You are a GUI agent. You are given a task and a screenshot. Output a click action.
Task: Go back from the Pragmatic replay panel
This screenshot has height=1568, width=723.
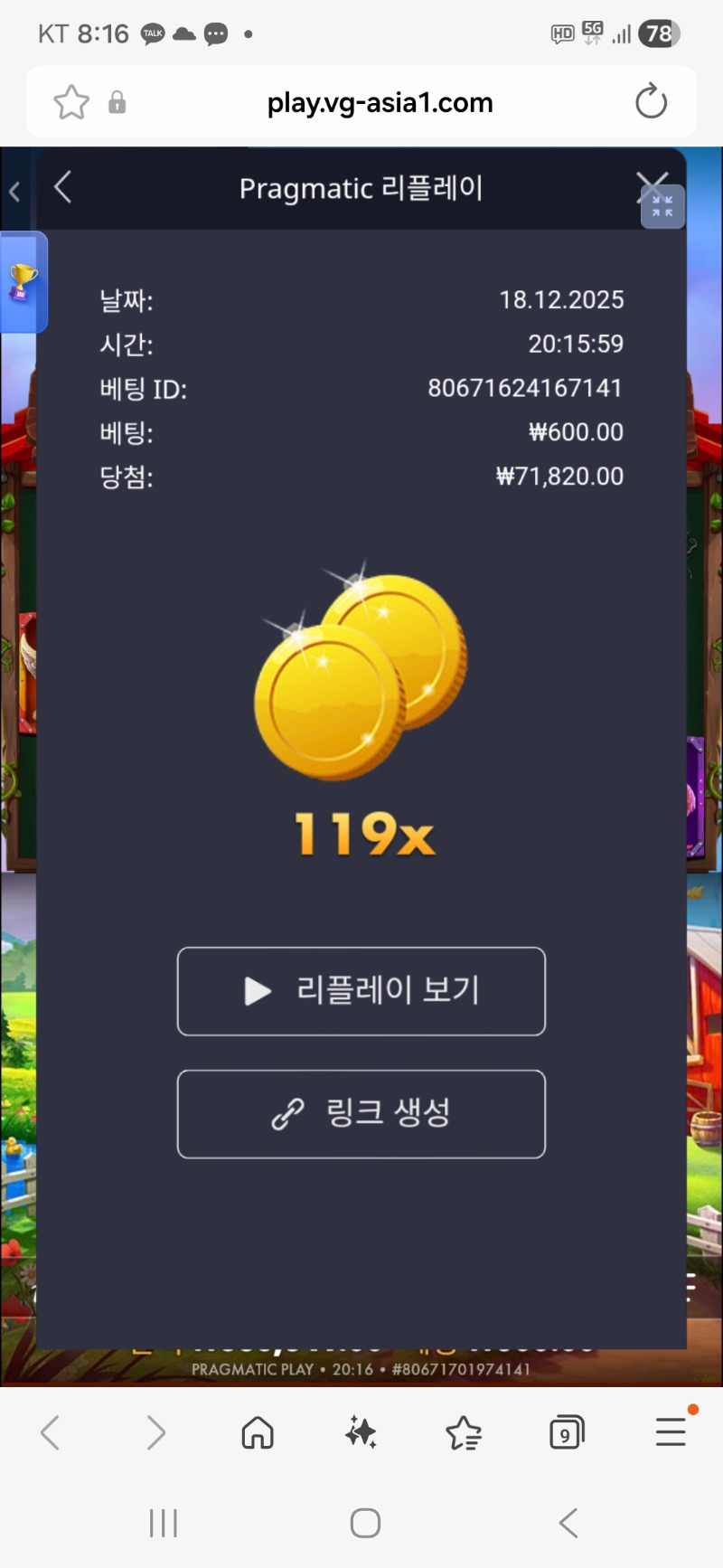coord(62,188)
